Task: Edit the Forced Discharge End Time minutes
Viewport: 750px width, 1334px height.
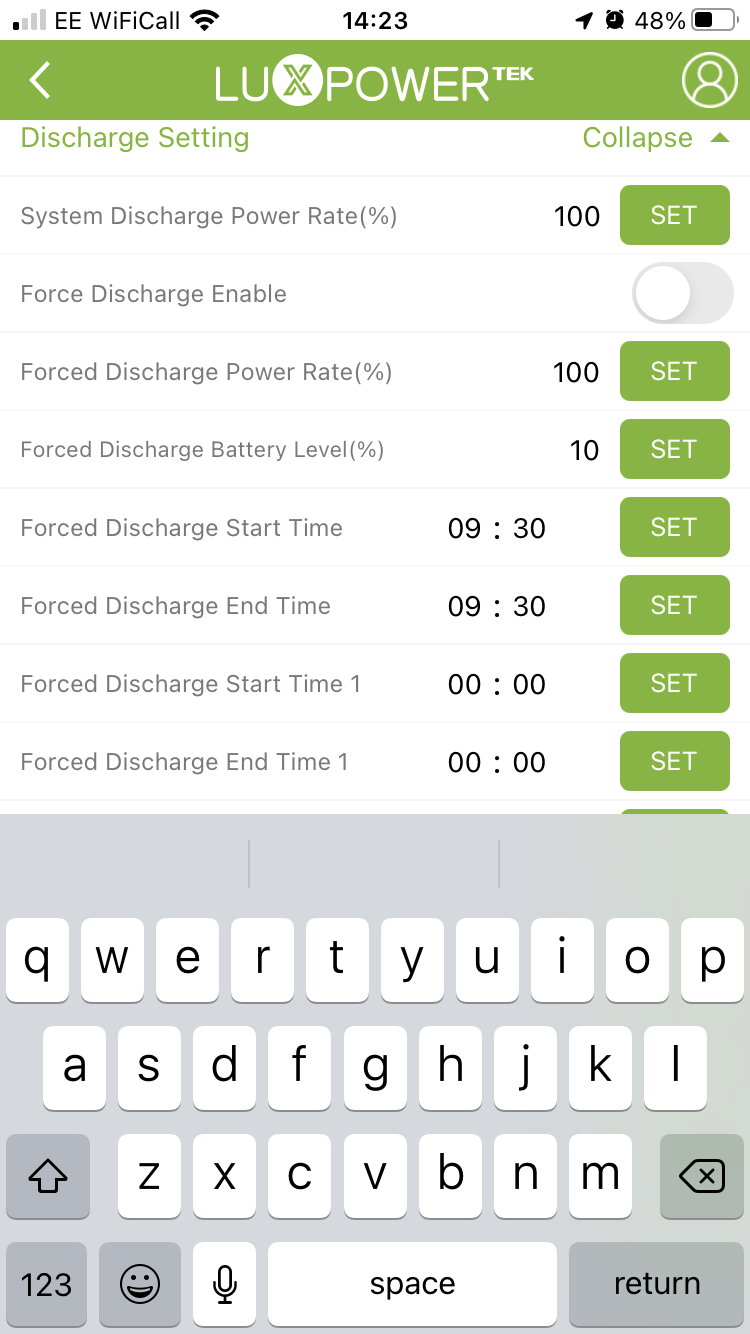Action: (529, 606)
